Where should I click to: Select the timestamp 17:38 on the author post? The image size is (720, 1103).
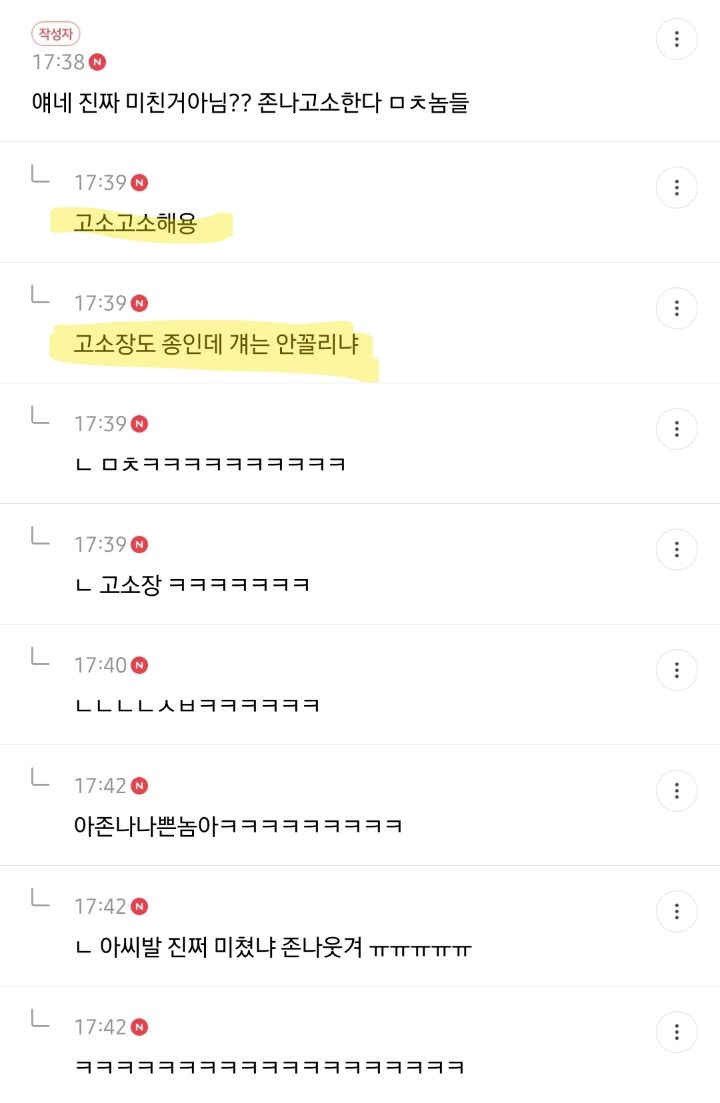(x=57, y=61)
